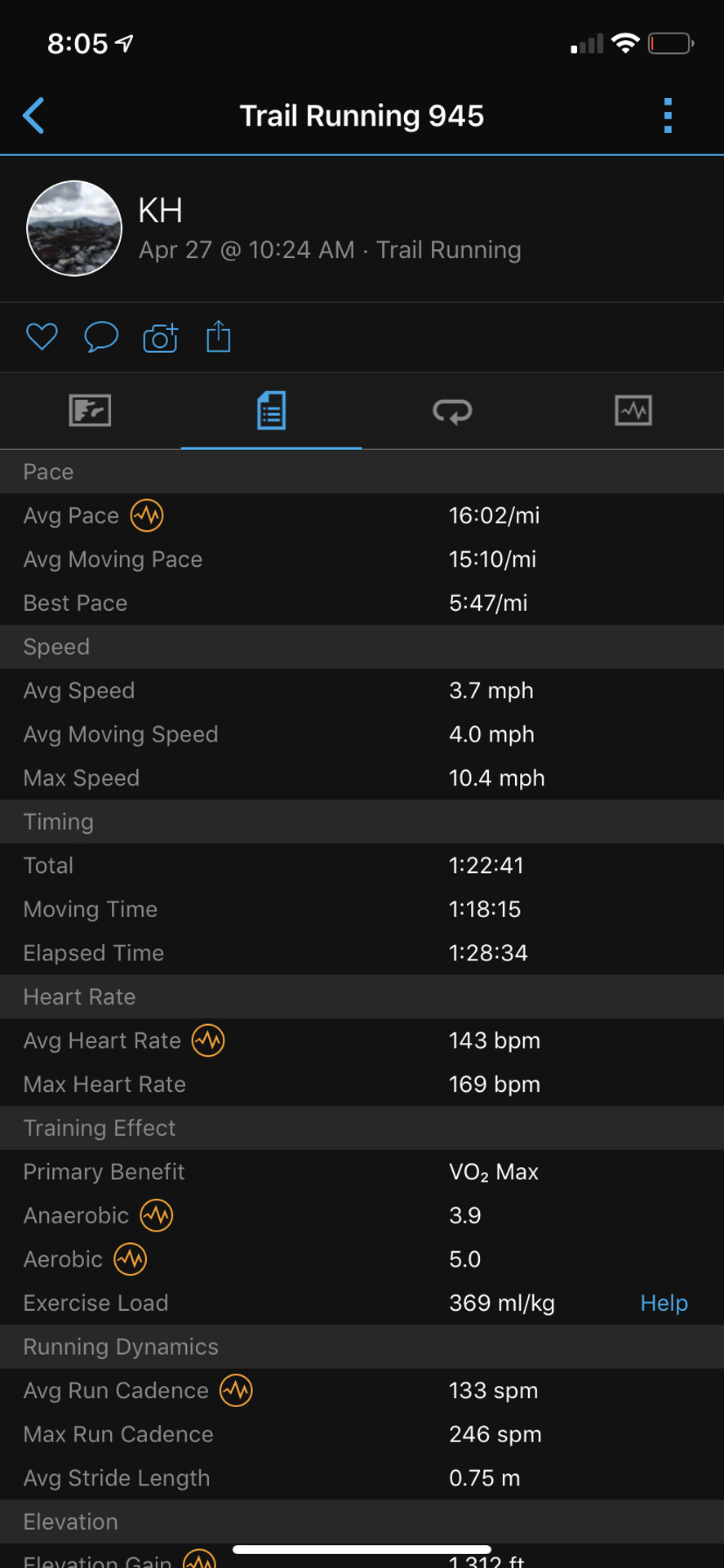Tap the share/export icon
The width and height of the screenshot is (724, 1568).
coord(217,336)
